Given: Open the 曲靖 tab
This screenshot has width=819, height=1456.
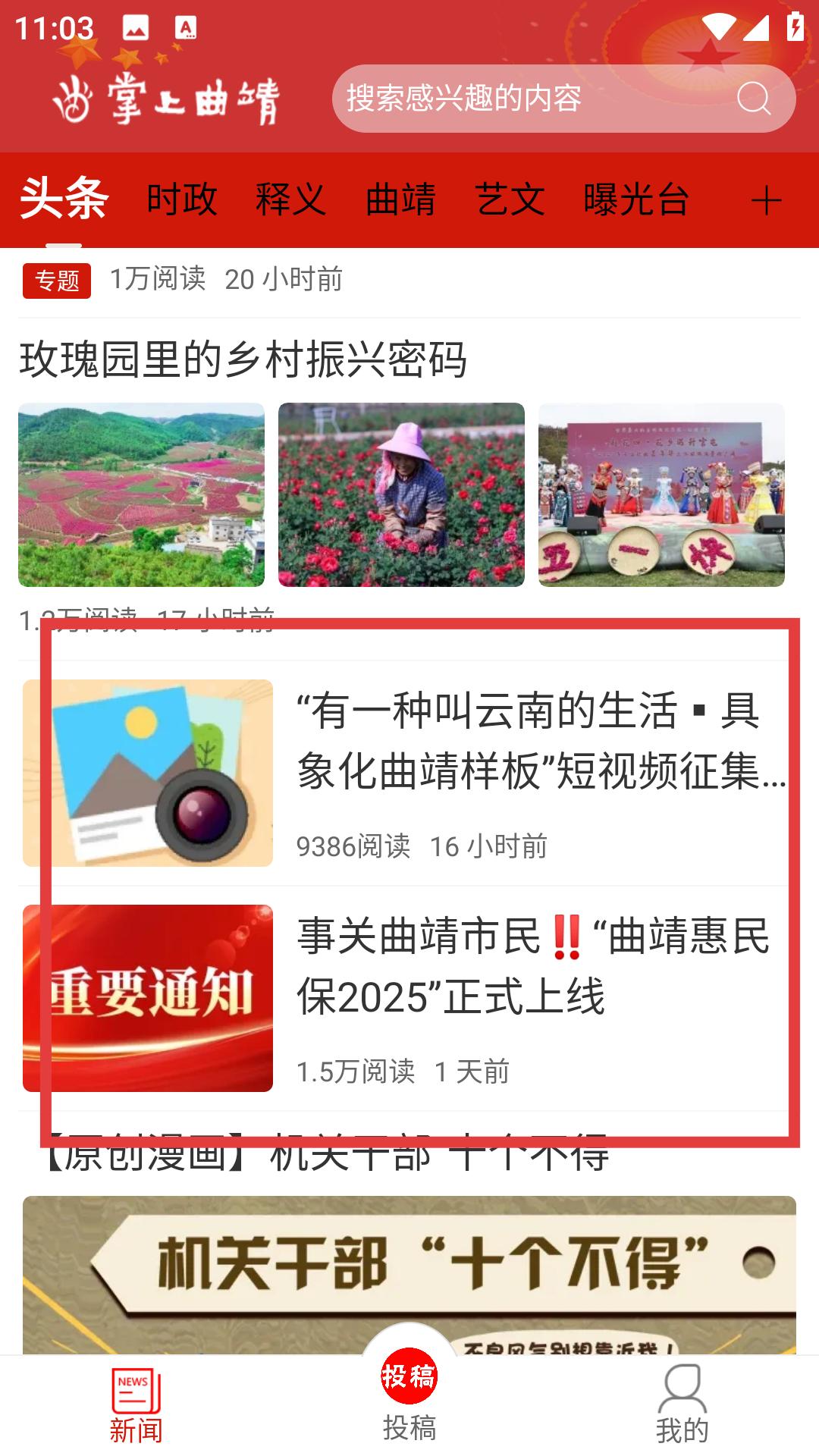Looking at the screenshot, I should point(400,200).
